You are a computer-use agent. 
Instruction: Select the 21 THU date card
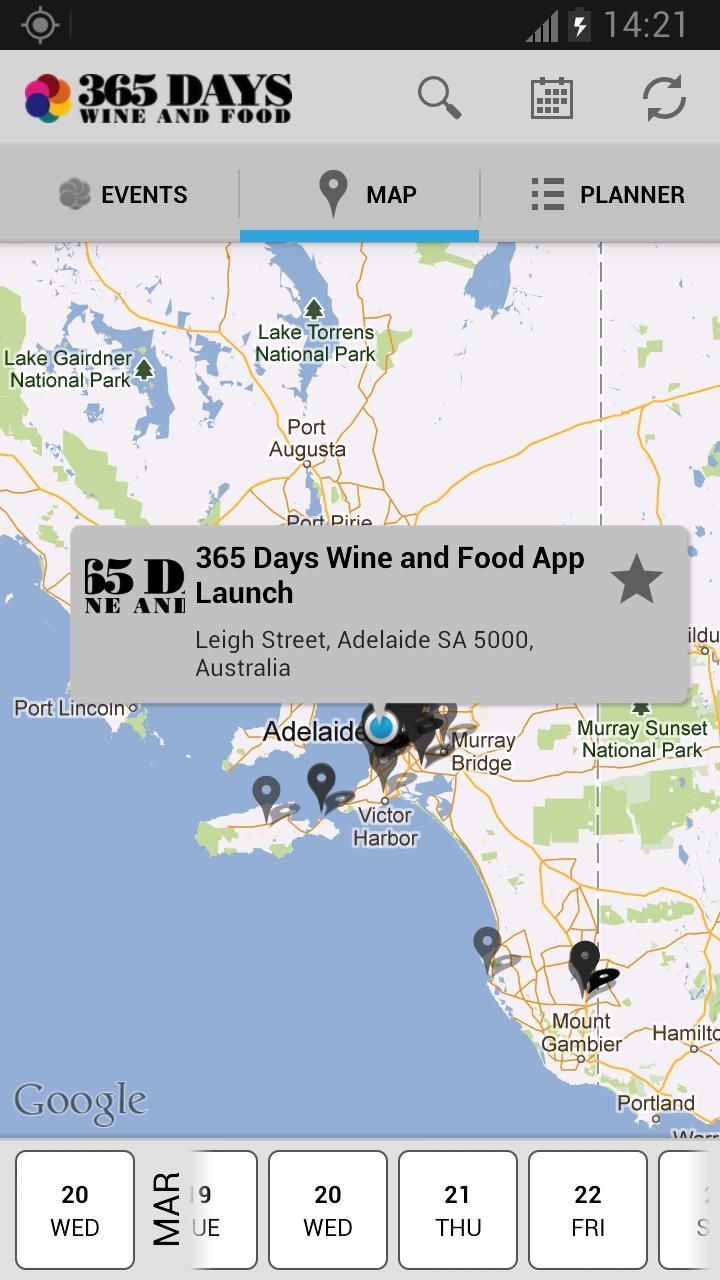(458, 1209)
